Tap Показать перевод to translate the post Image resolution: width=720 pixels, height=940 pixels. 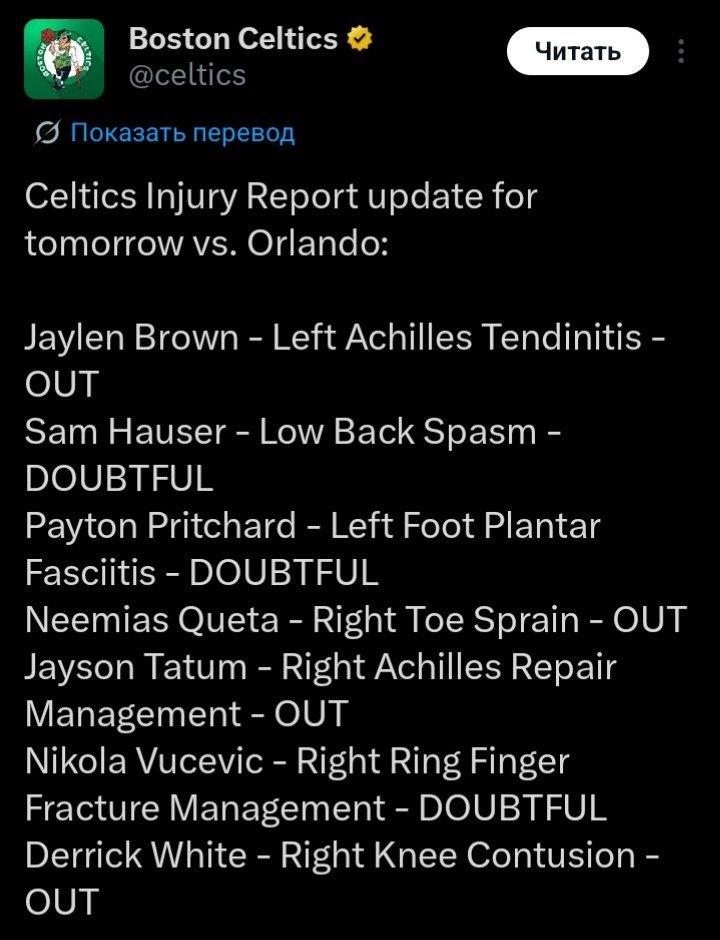click(x=182, y=133)
